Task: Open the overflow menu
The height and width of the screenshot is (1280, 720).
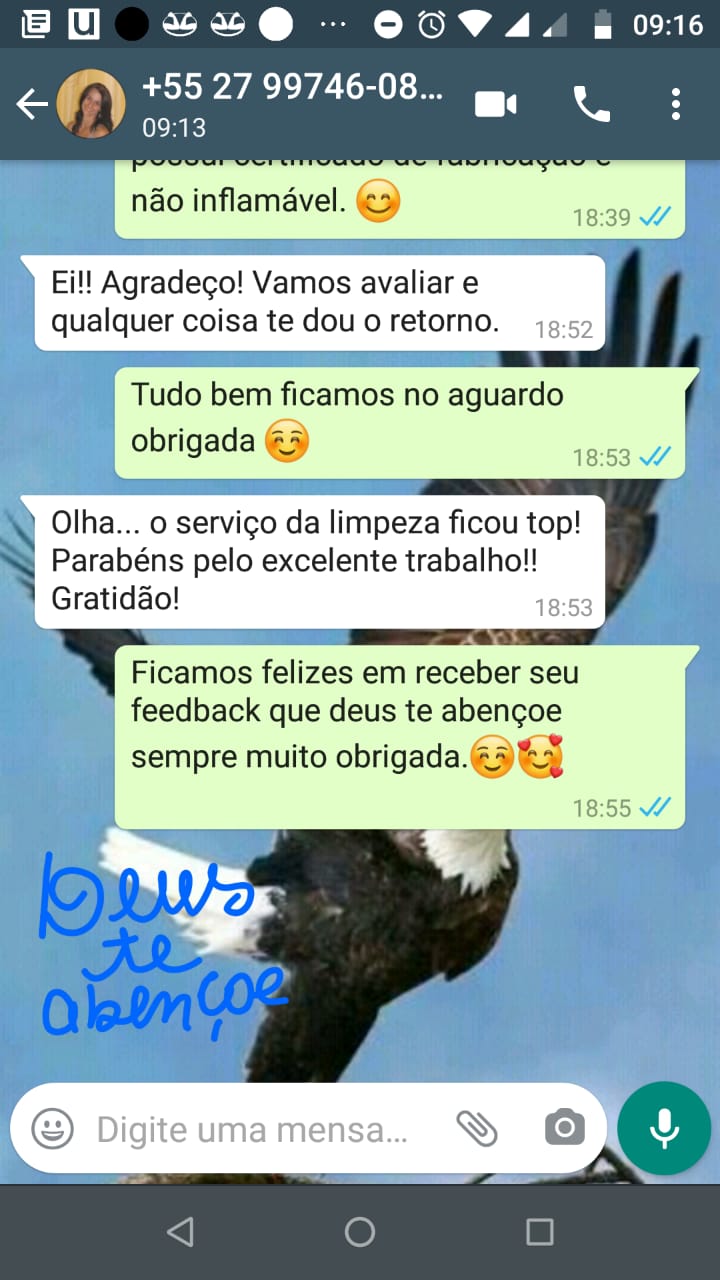Action: coord(676,104)
